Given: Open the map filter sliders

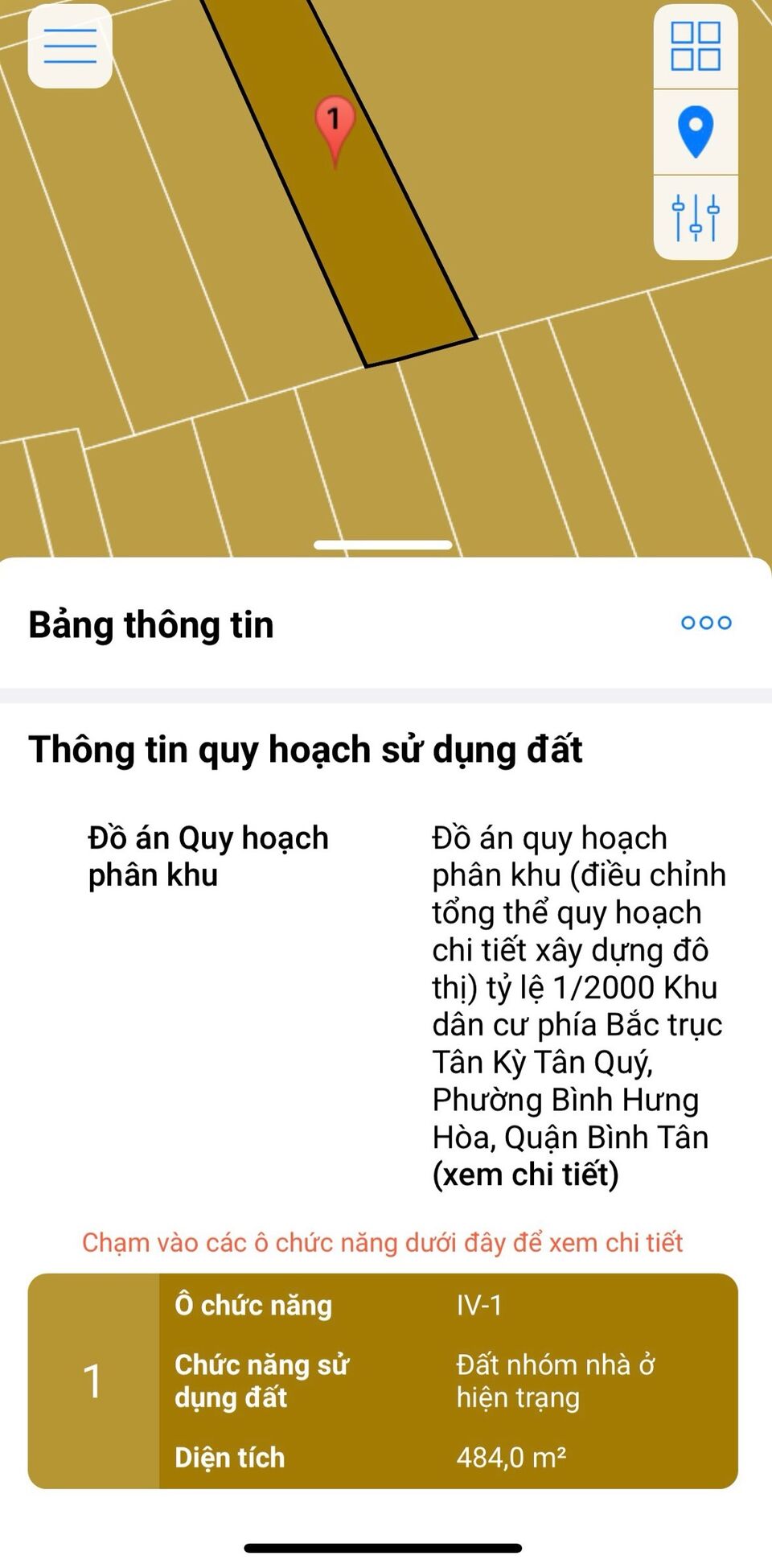Looking at the screenshot, I should pos(696,217).
